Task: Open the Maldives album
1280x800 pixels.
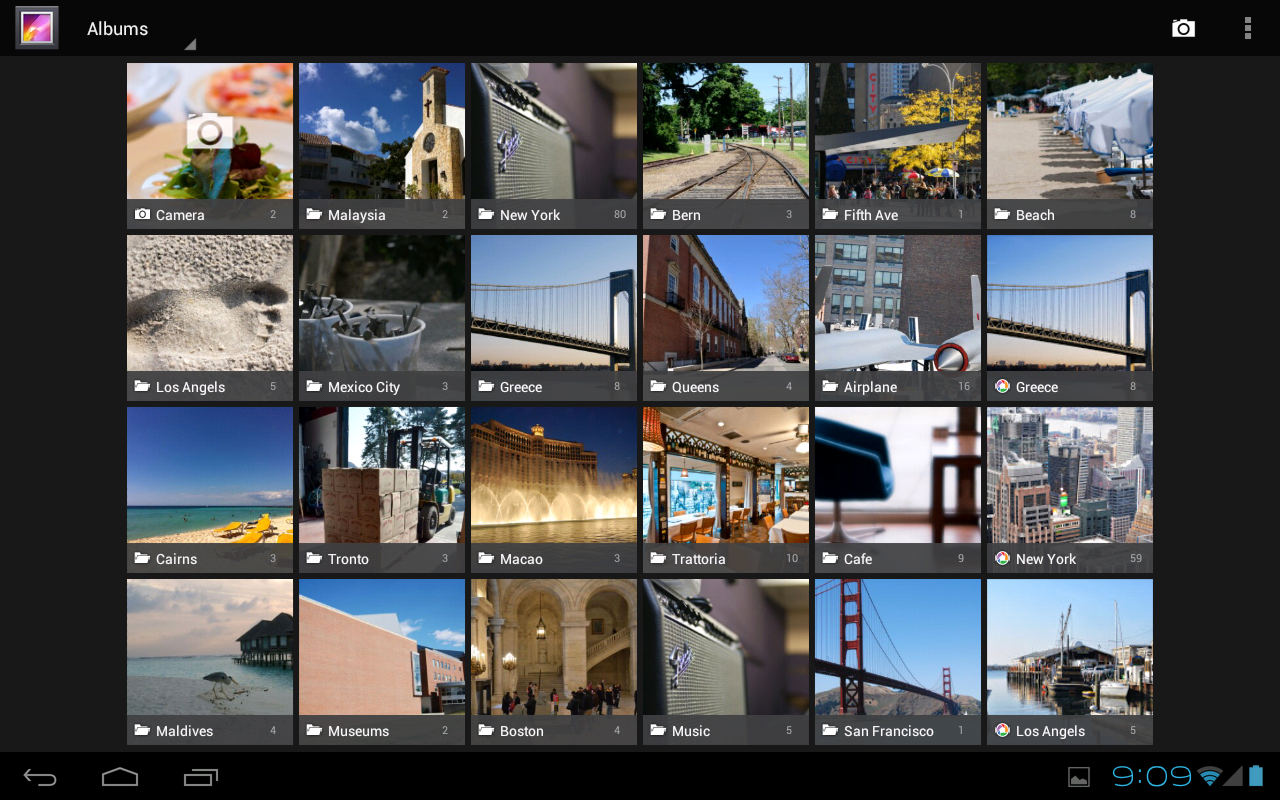Action: pos(210,661)
